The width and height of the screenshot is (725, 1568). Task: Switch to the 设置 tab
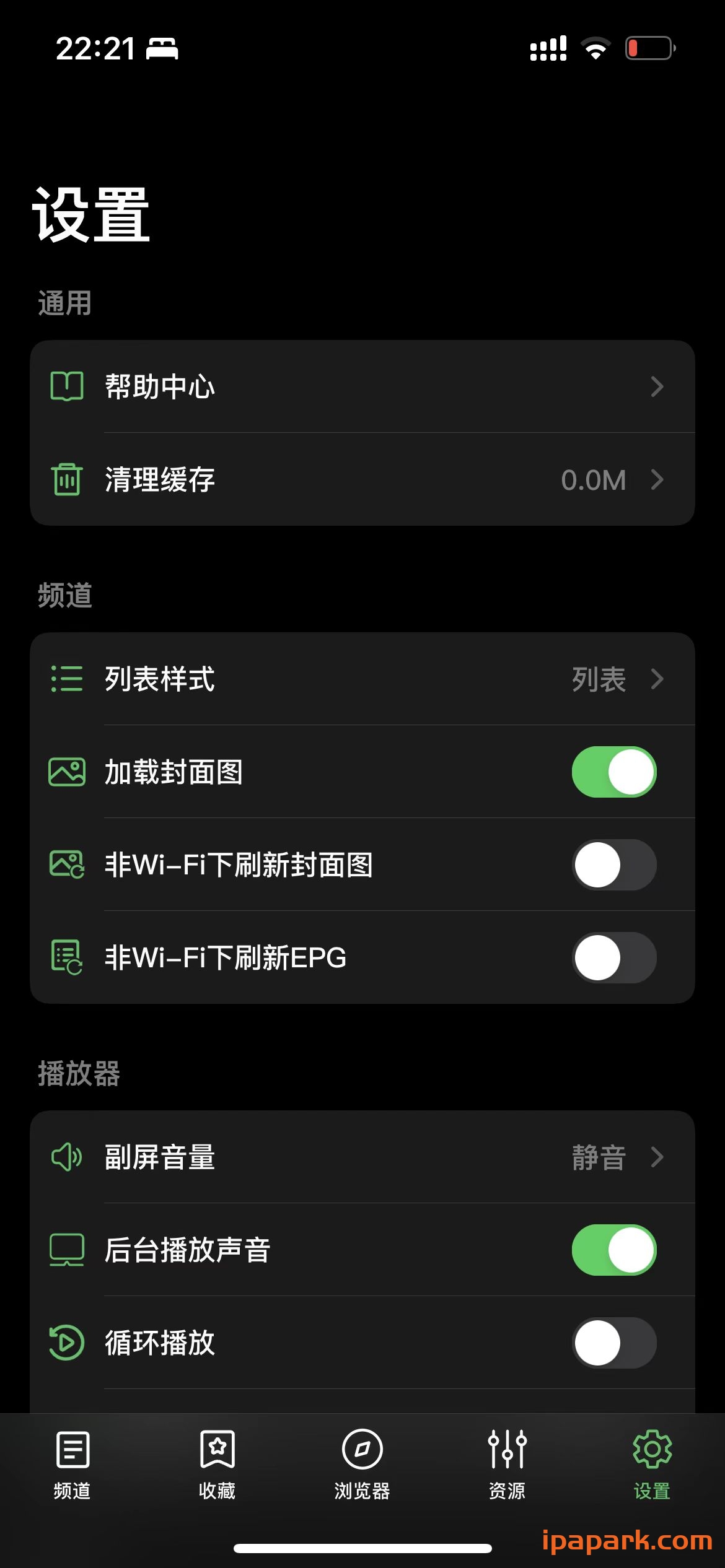tap(652, 1468)
